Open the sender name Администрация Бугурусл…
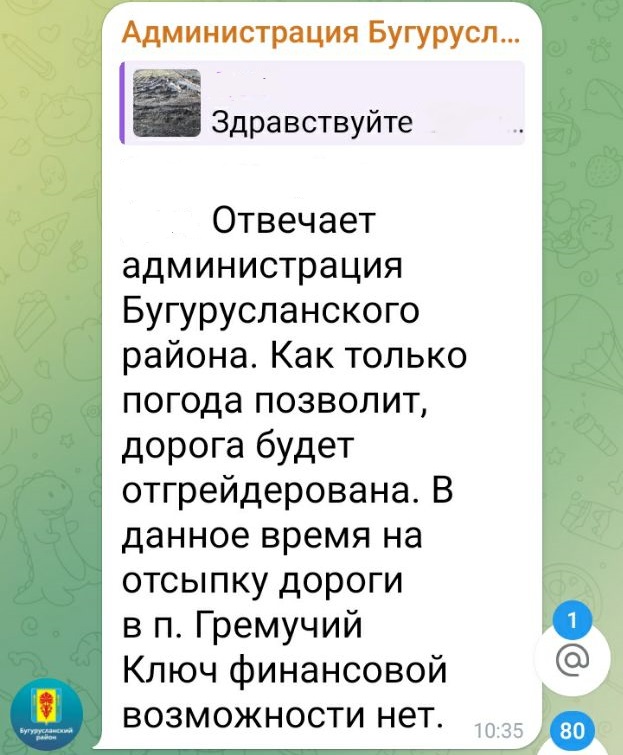Screen dimensions: 623x755 click(x=319, y=38)
